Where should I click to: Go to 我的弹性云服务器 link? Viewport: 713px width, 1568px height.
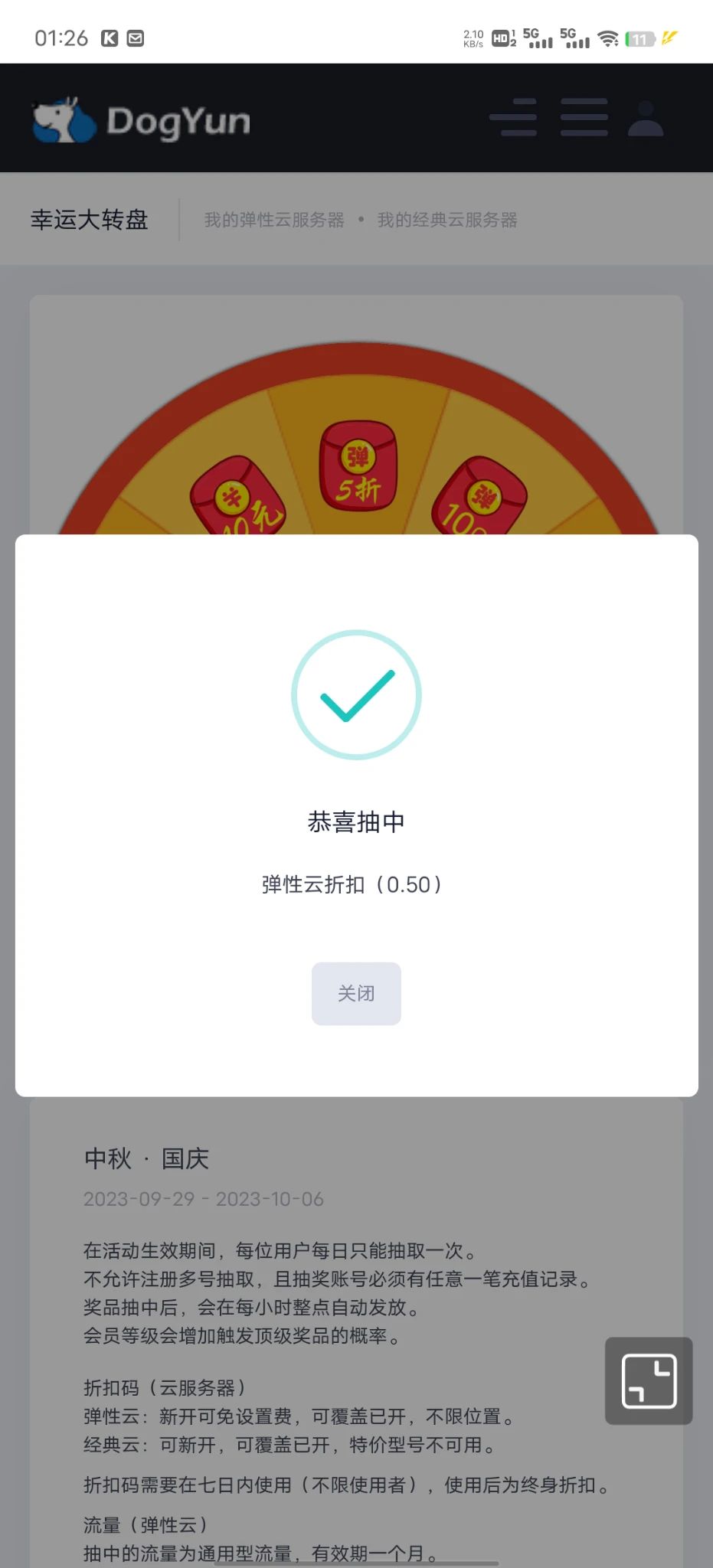point(274,220)
